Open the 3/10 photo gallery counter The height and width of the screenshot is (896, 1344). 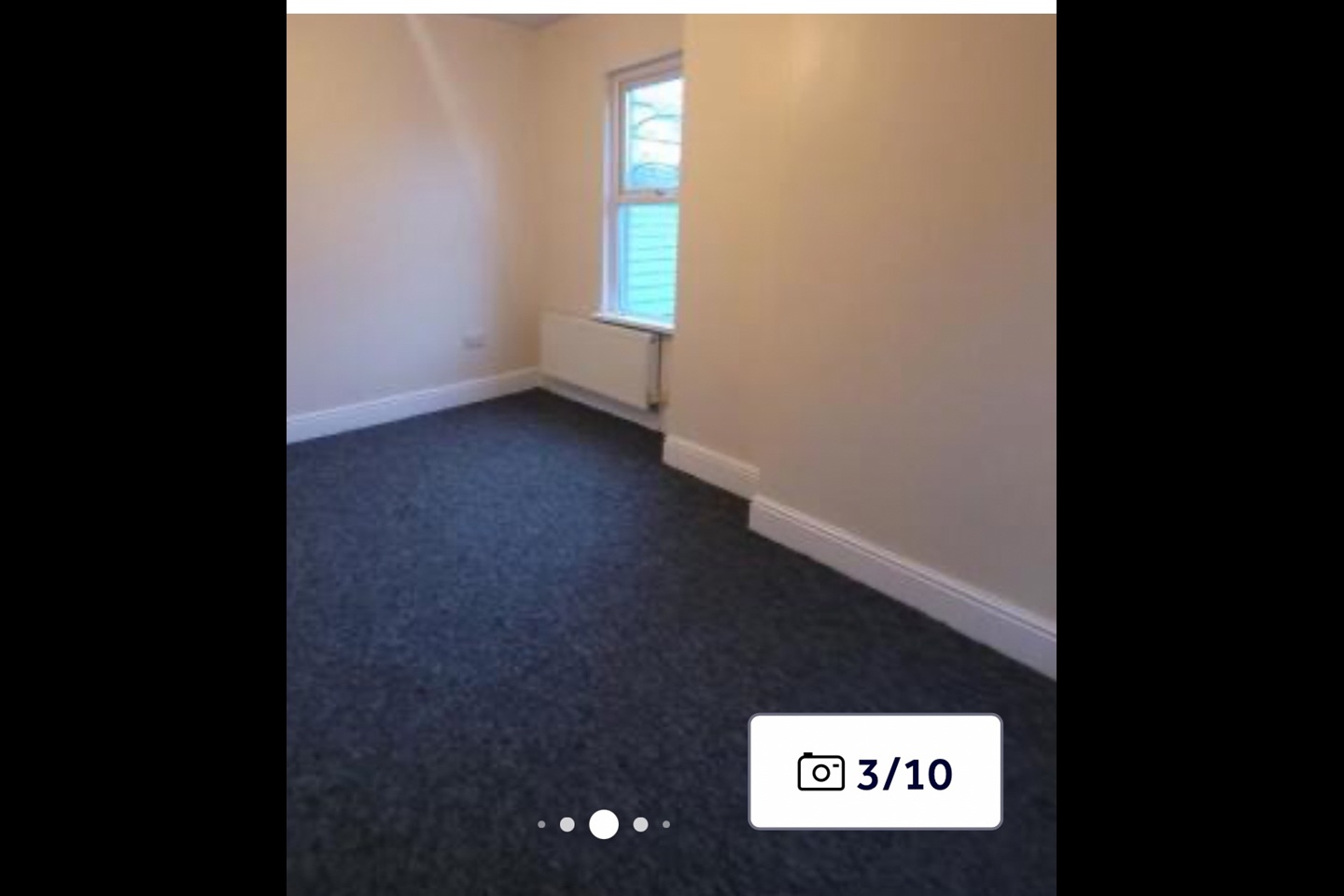tap(875, 772)
